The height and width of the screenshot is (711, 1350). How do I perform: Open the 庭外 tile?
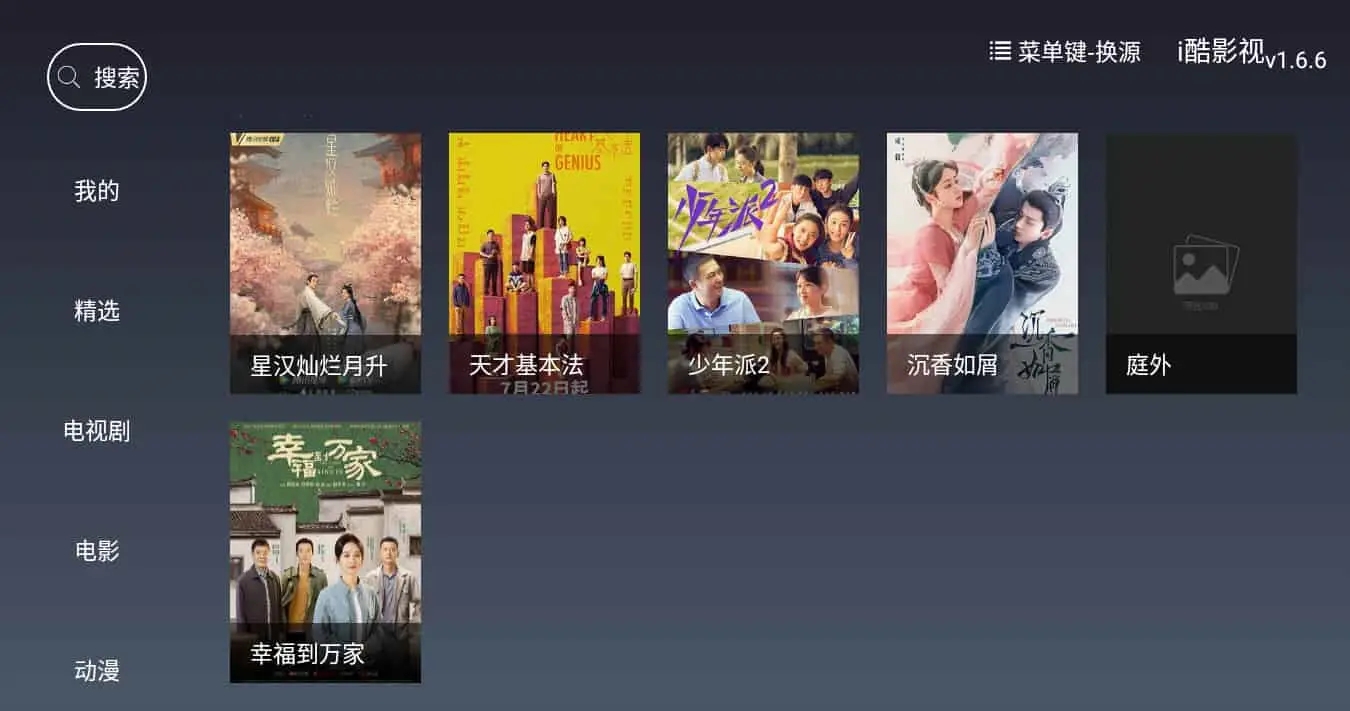(x=1201, y=263)
